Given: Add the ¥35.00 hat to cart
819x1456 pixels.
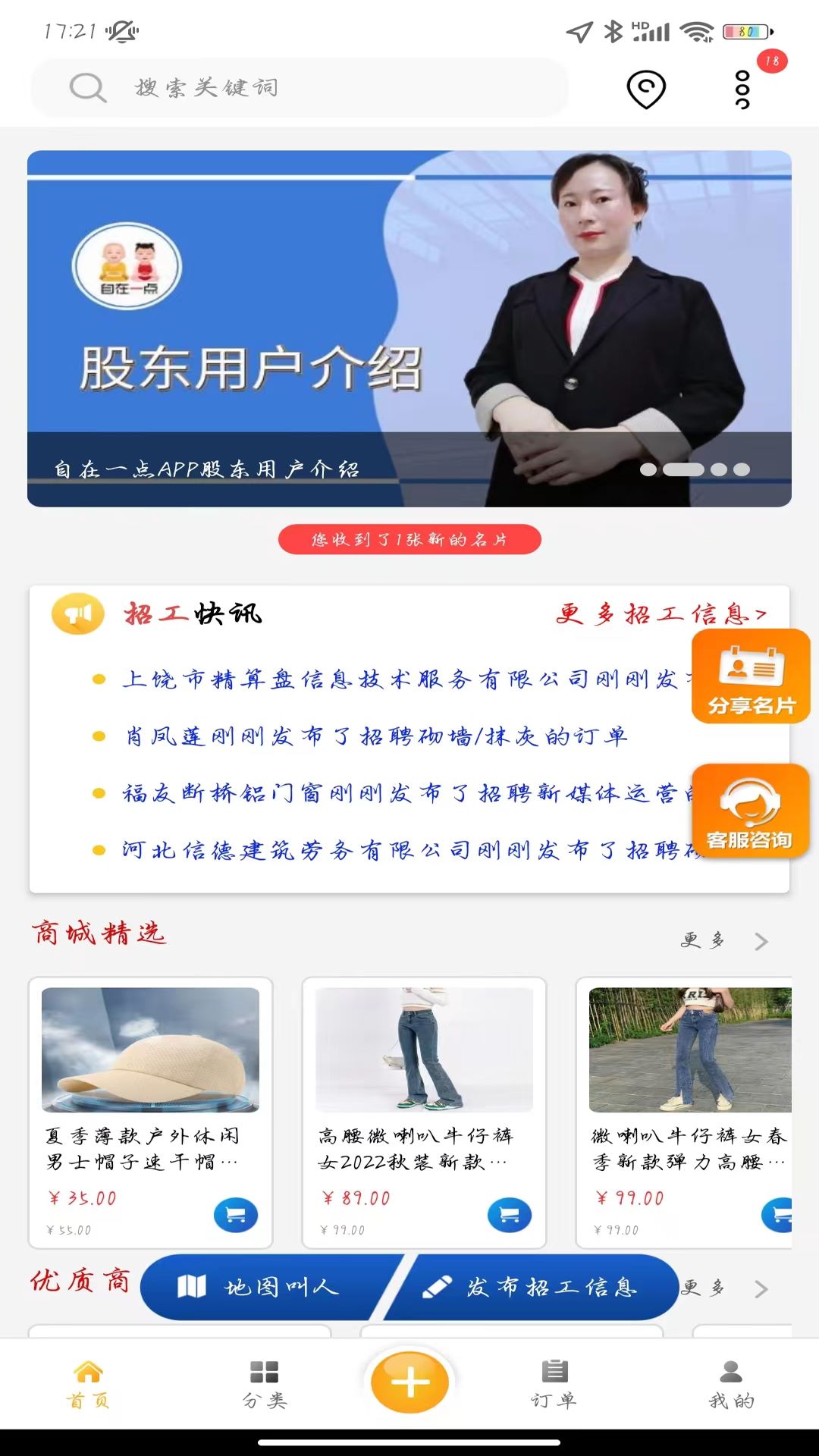Looking at the screenshot, I should tap(236, 1216).
